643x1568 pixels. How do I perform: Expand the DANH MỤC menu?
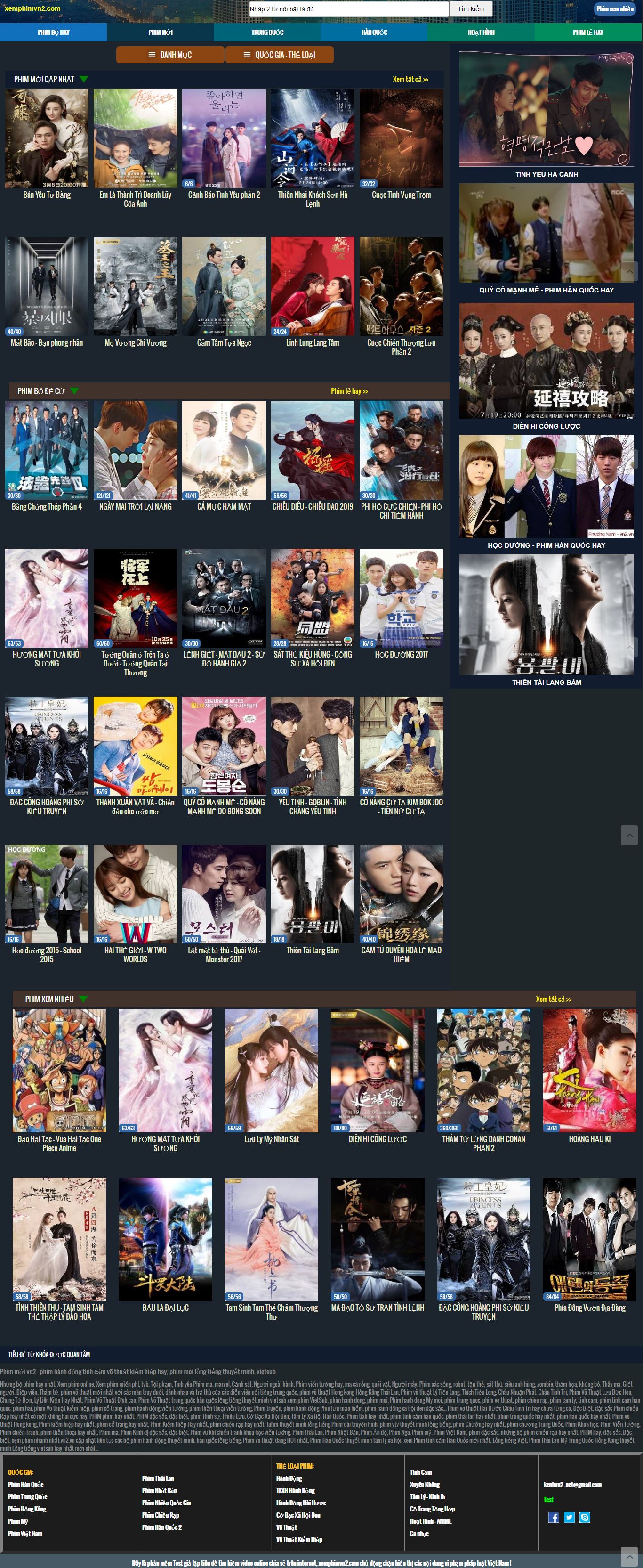170,55
